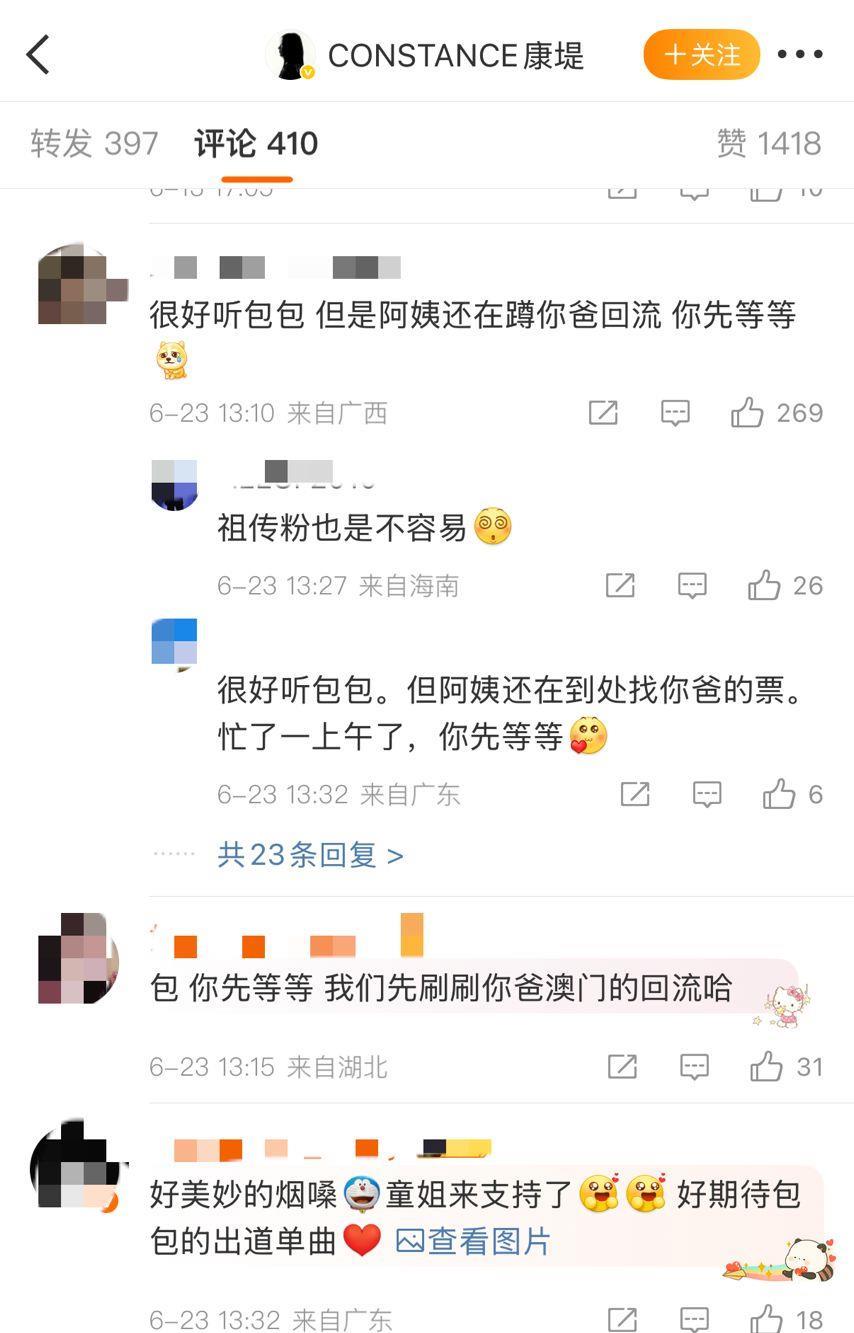Repost the 6-23 13:15 comment from 湖北
The image size is (854, 1333).
click(622, 1067)
